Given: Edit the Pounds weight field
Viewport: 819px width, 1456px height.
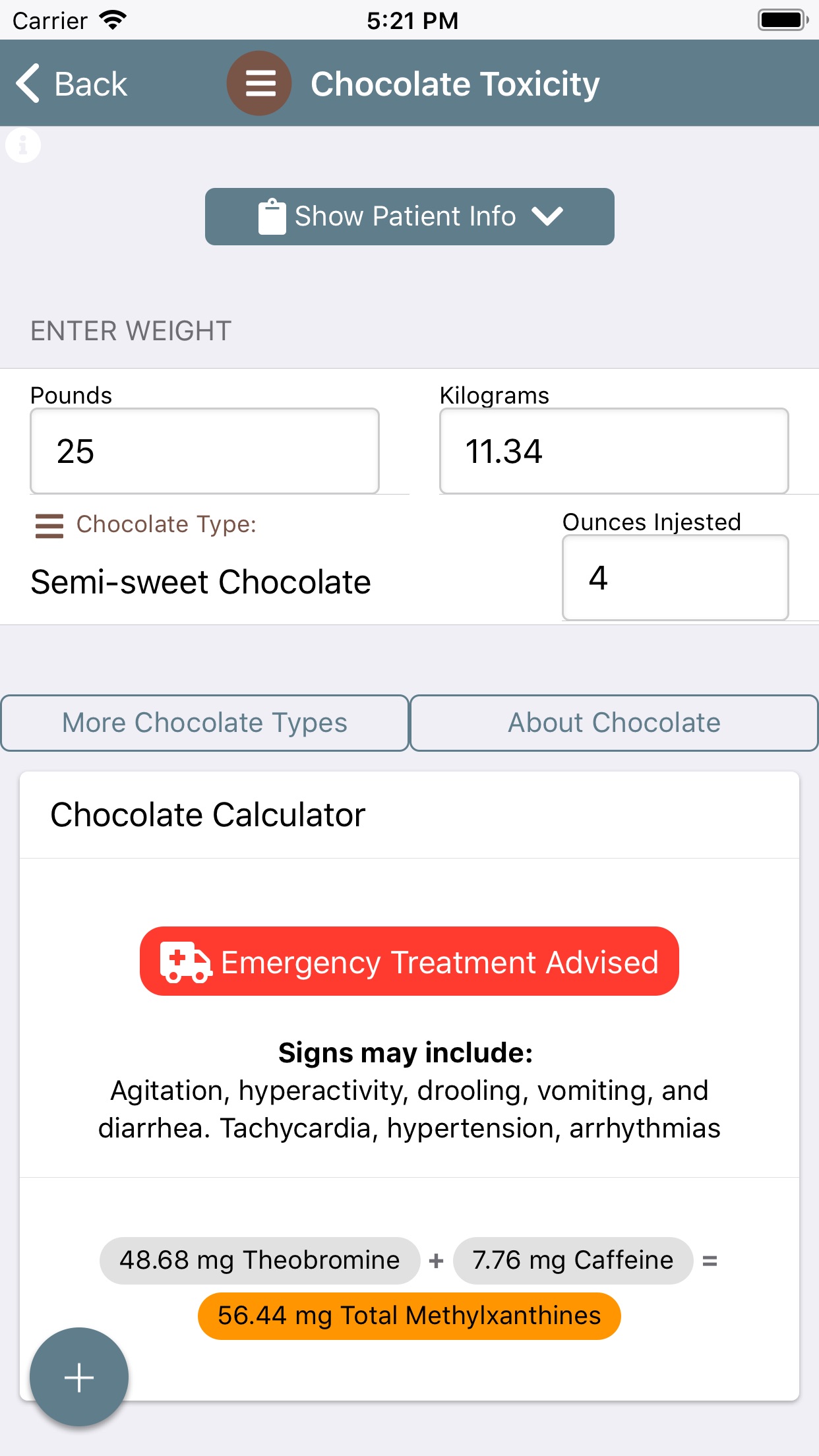Looking at the screenshot, I should coord(204,451).
